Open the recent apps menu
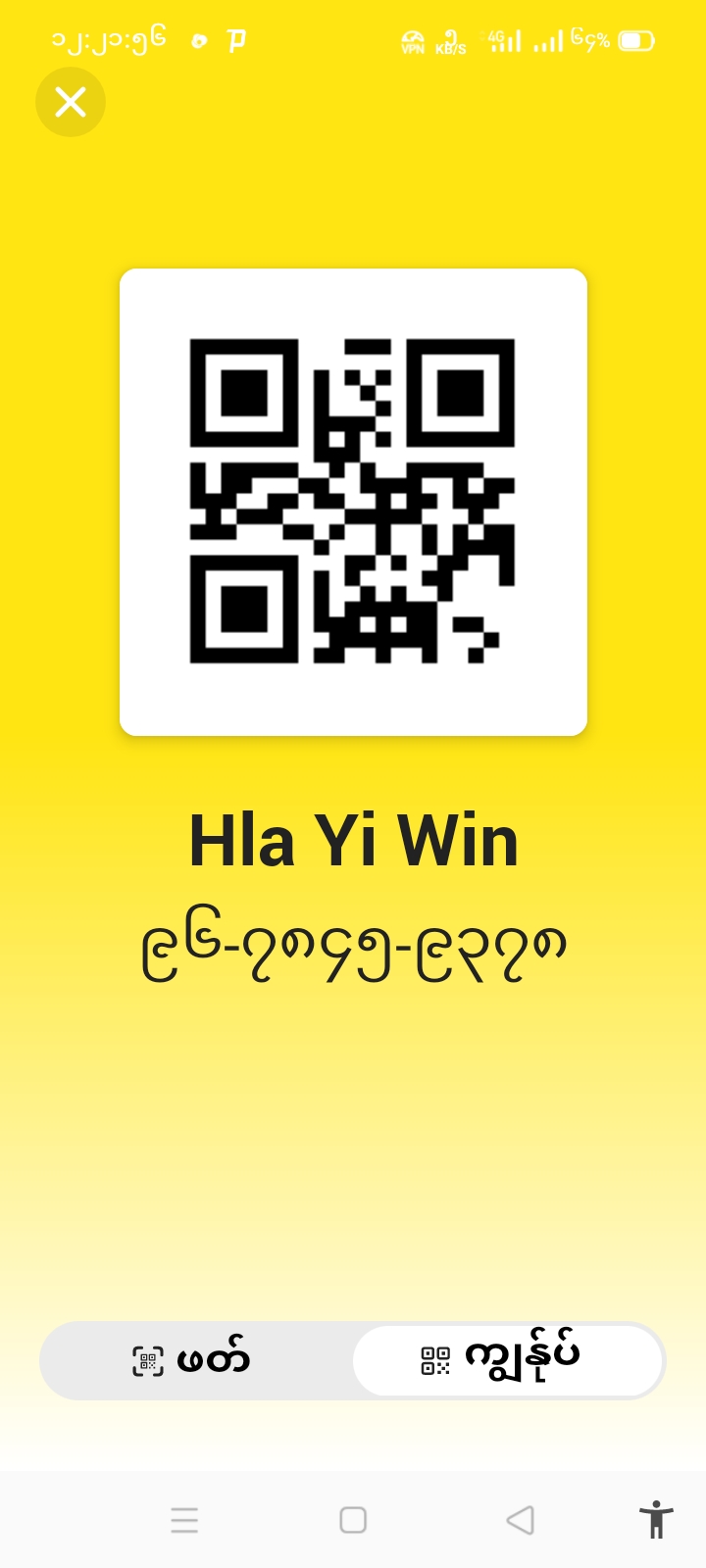Image resolution: width=706 pixels, height=1568 pixels. (x=184, y=1520)
